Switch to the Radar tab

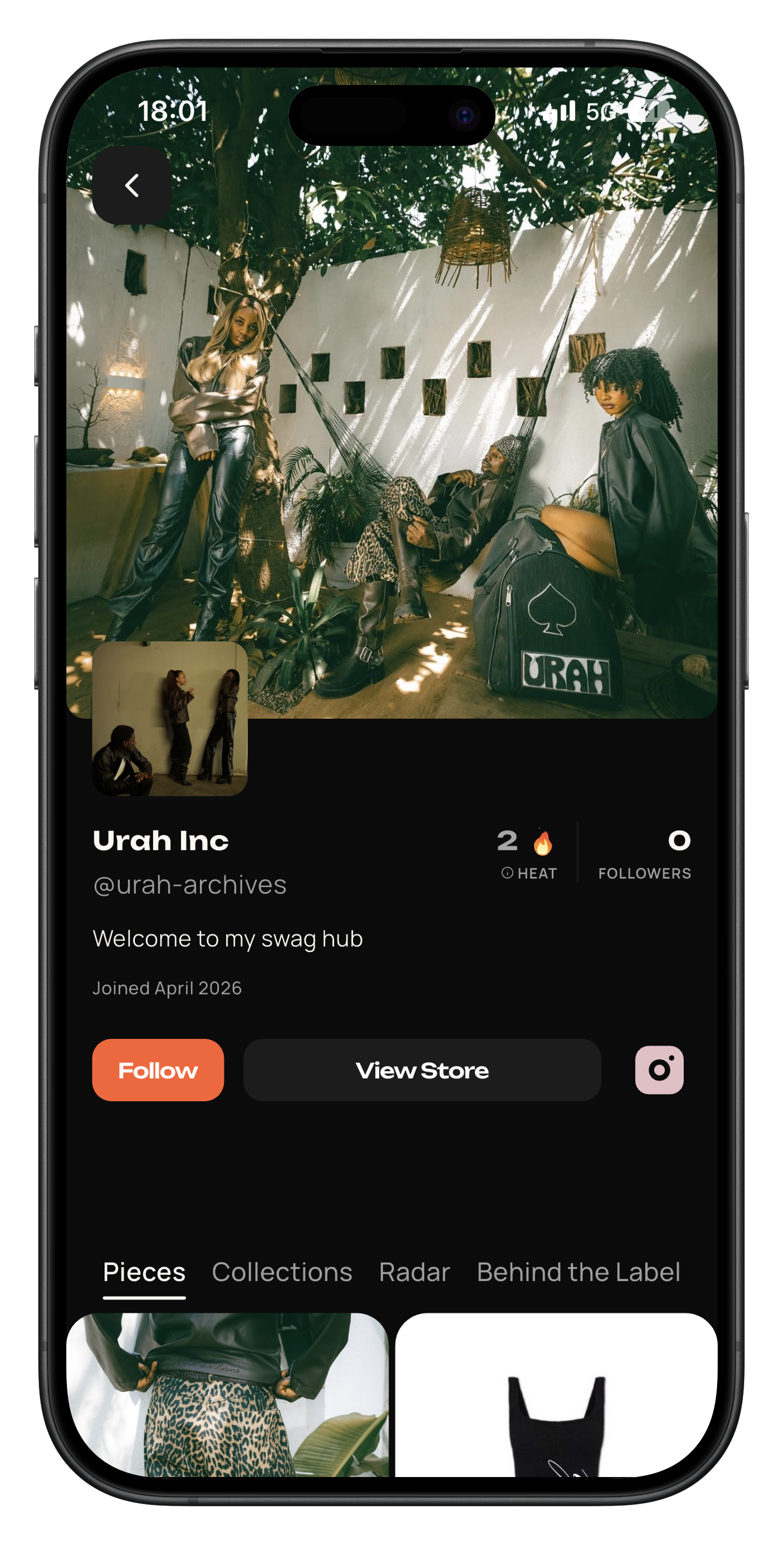(x=414, y=1272)
